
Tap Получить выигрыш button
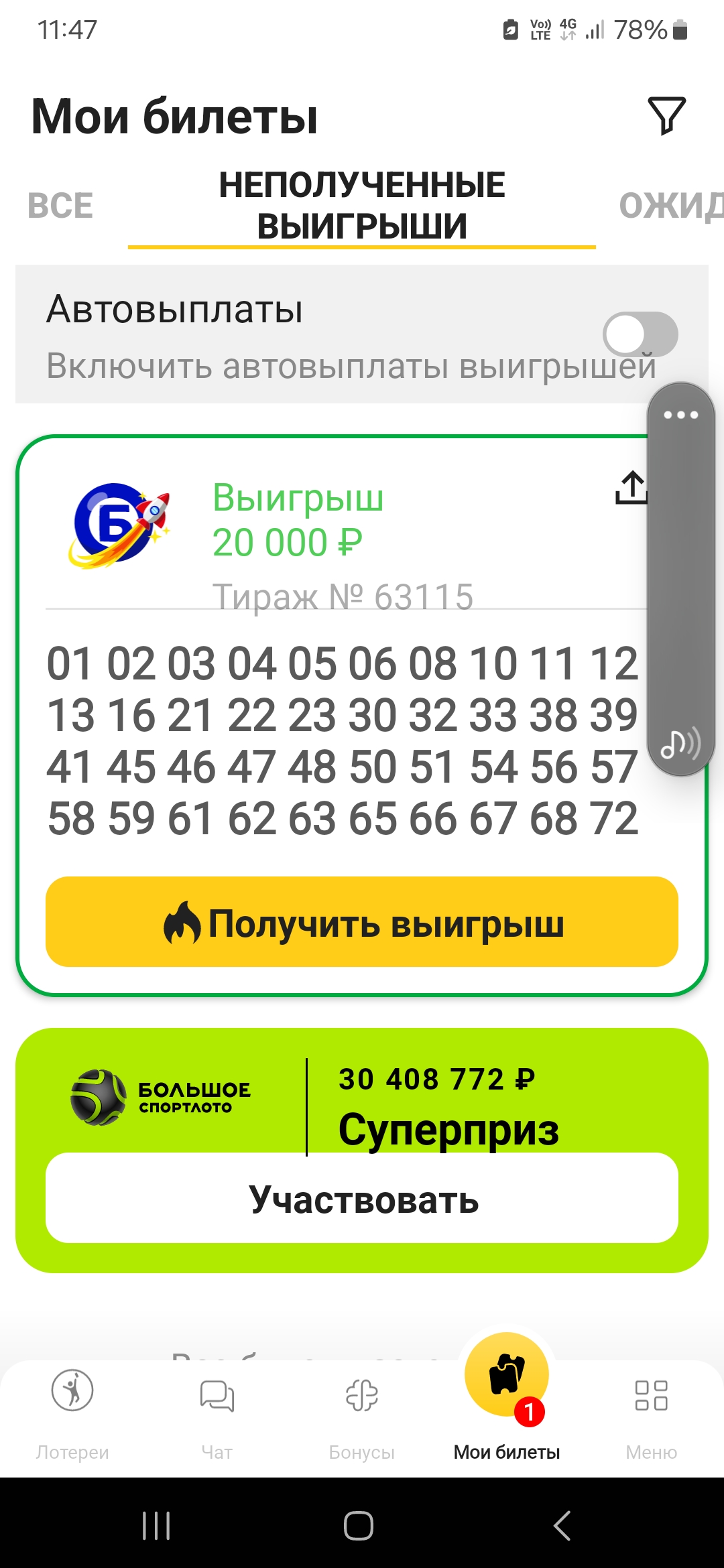(362, 922)
